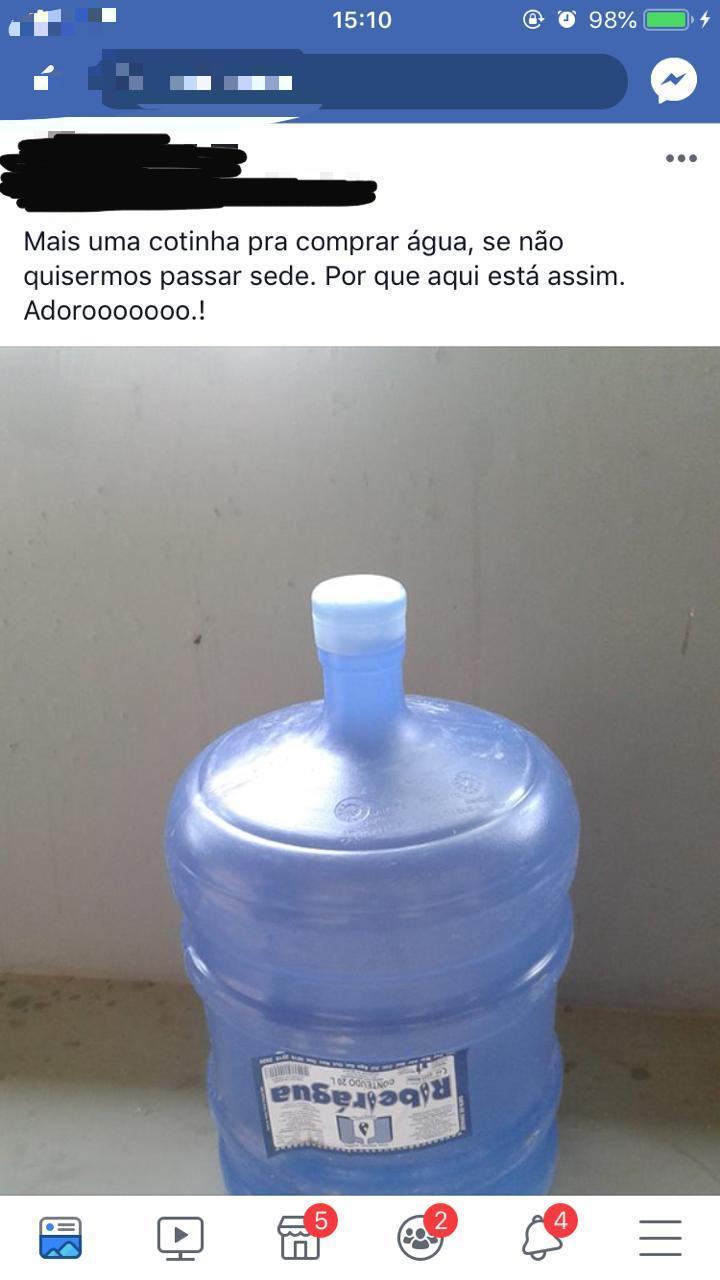Go to the Watch videos tab
Image resolution: width=720 pixels, height=1280 pixels.
(x=180, y=1238)
